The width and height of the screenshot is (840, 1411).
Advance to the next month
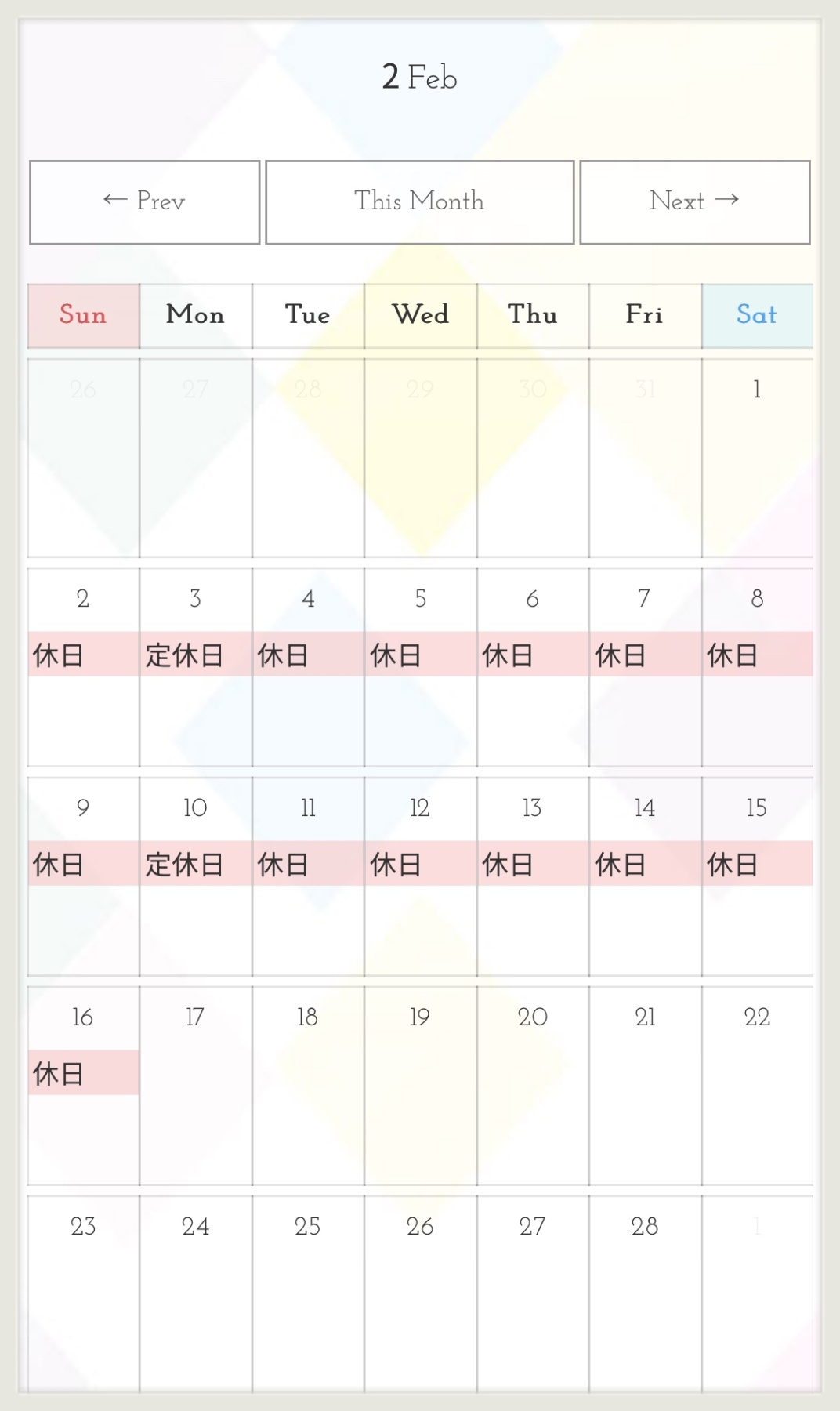point(695,202)
